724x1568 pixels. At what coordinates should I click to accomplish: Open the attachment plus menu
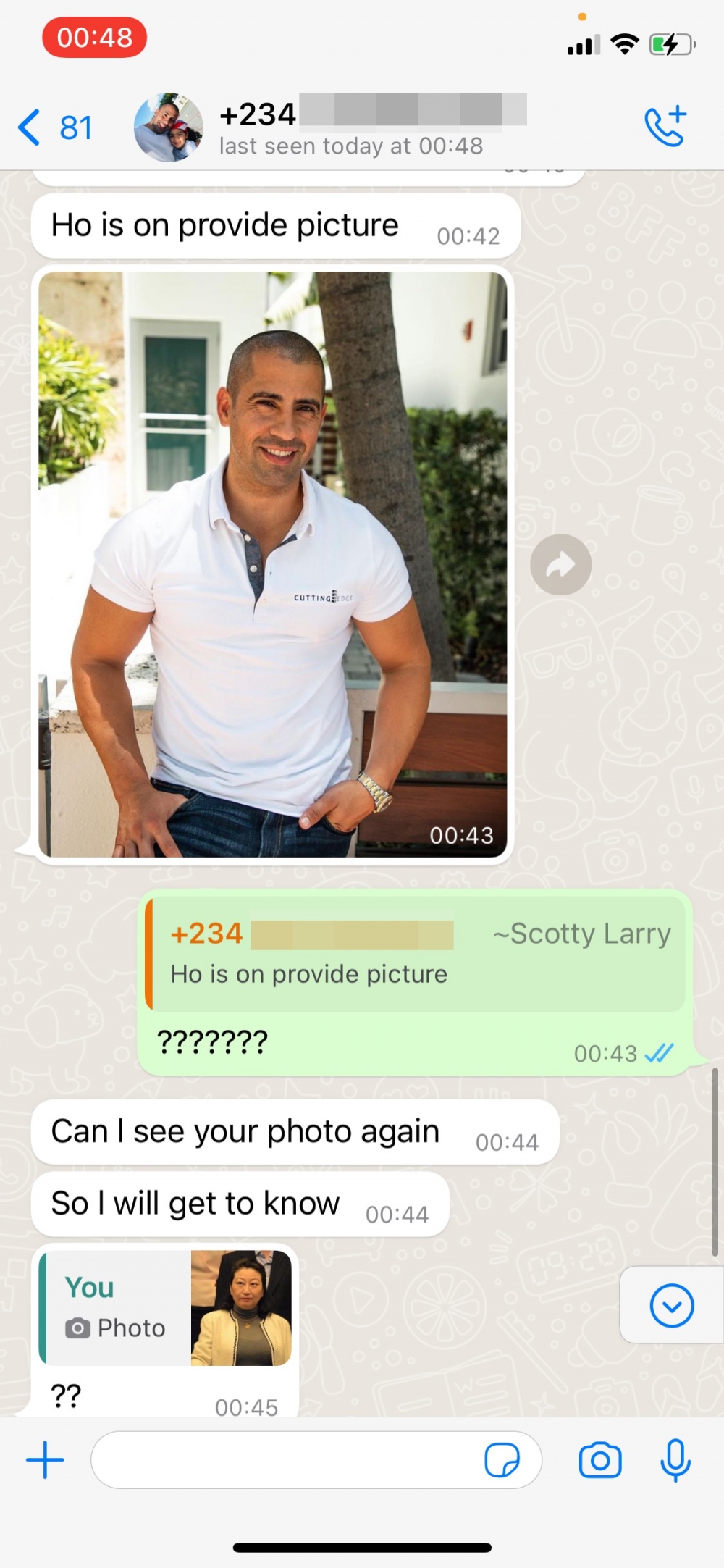click(45, 1460)
